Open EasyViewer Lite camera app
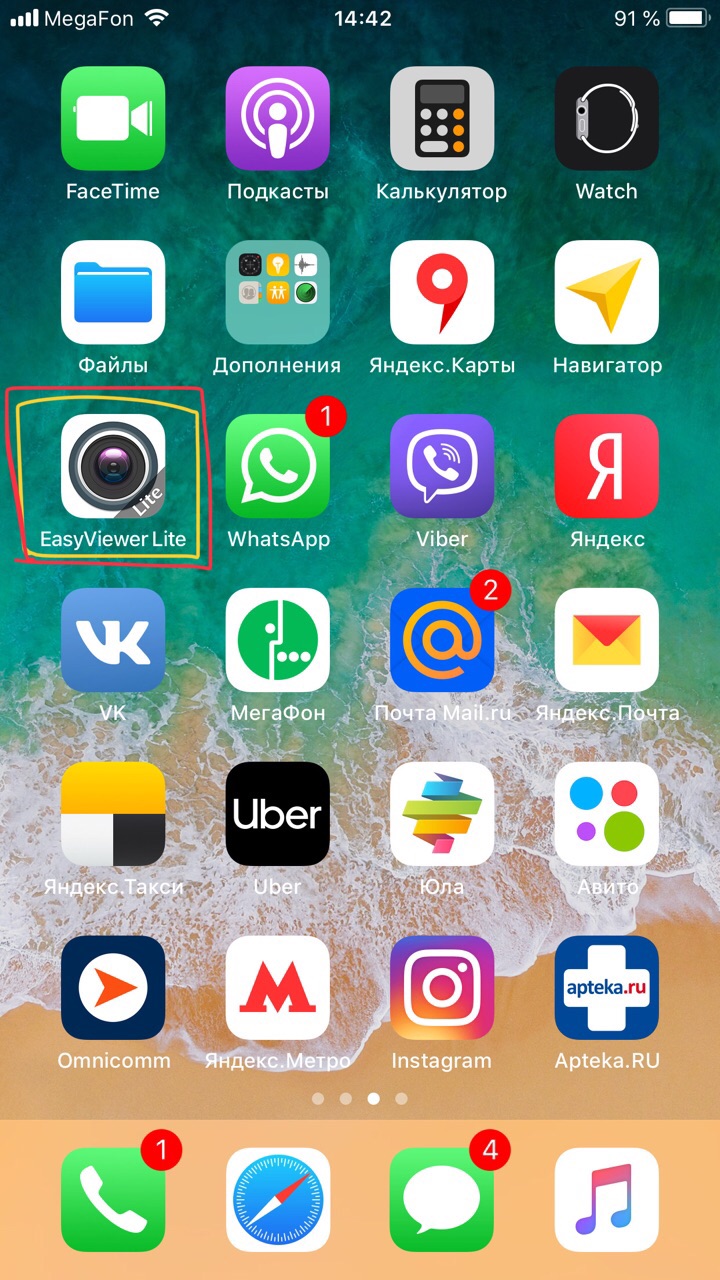The height and width of the screenshot is (1280, 720). tap(113, 466)
